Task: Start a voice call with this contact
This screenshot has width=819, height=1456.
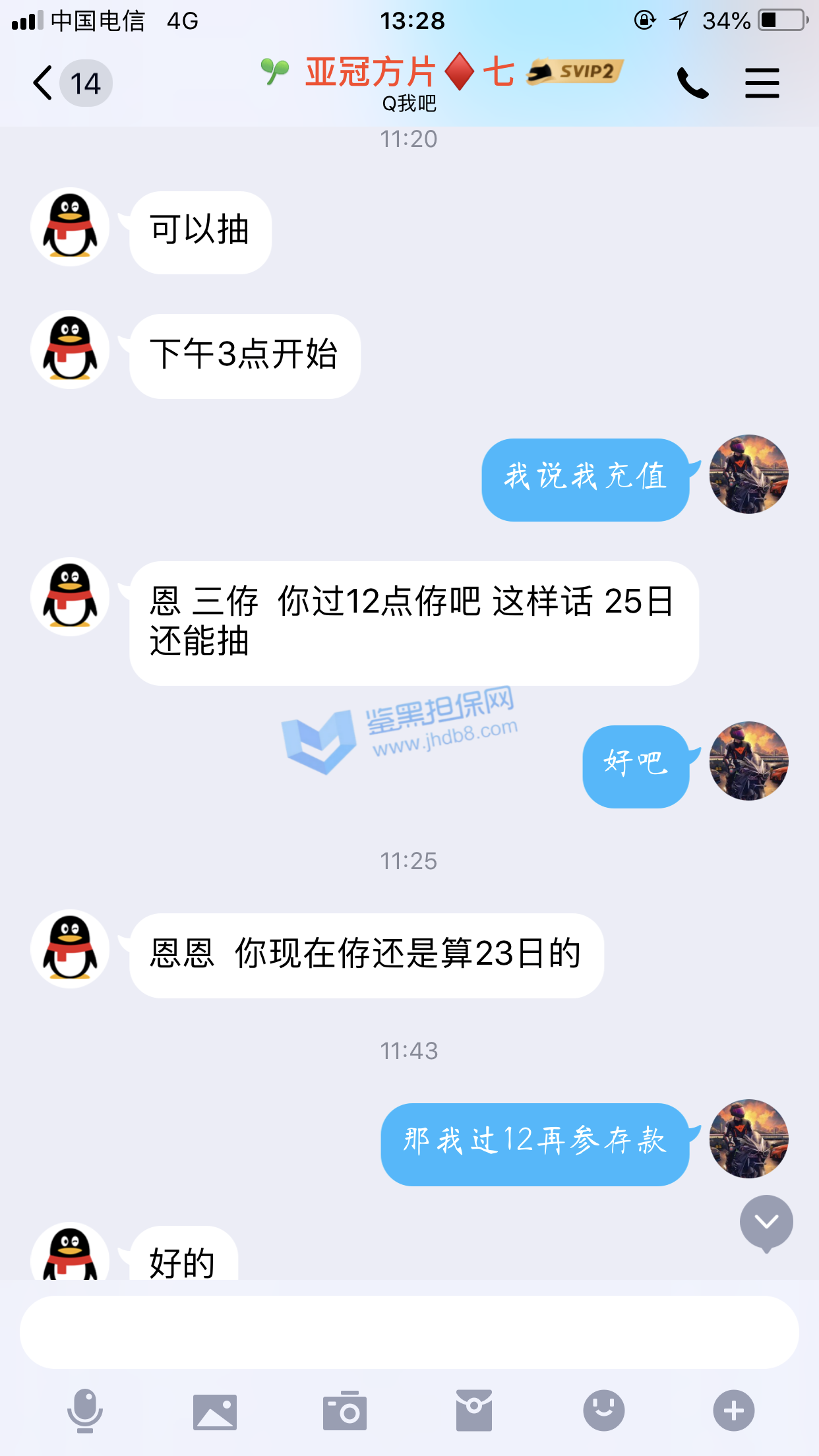Action: click(x=692, y=84)
